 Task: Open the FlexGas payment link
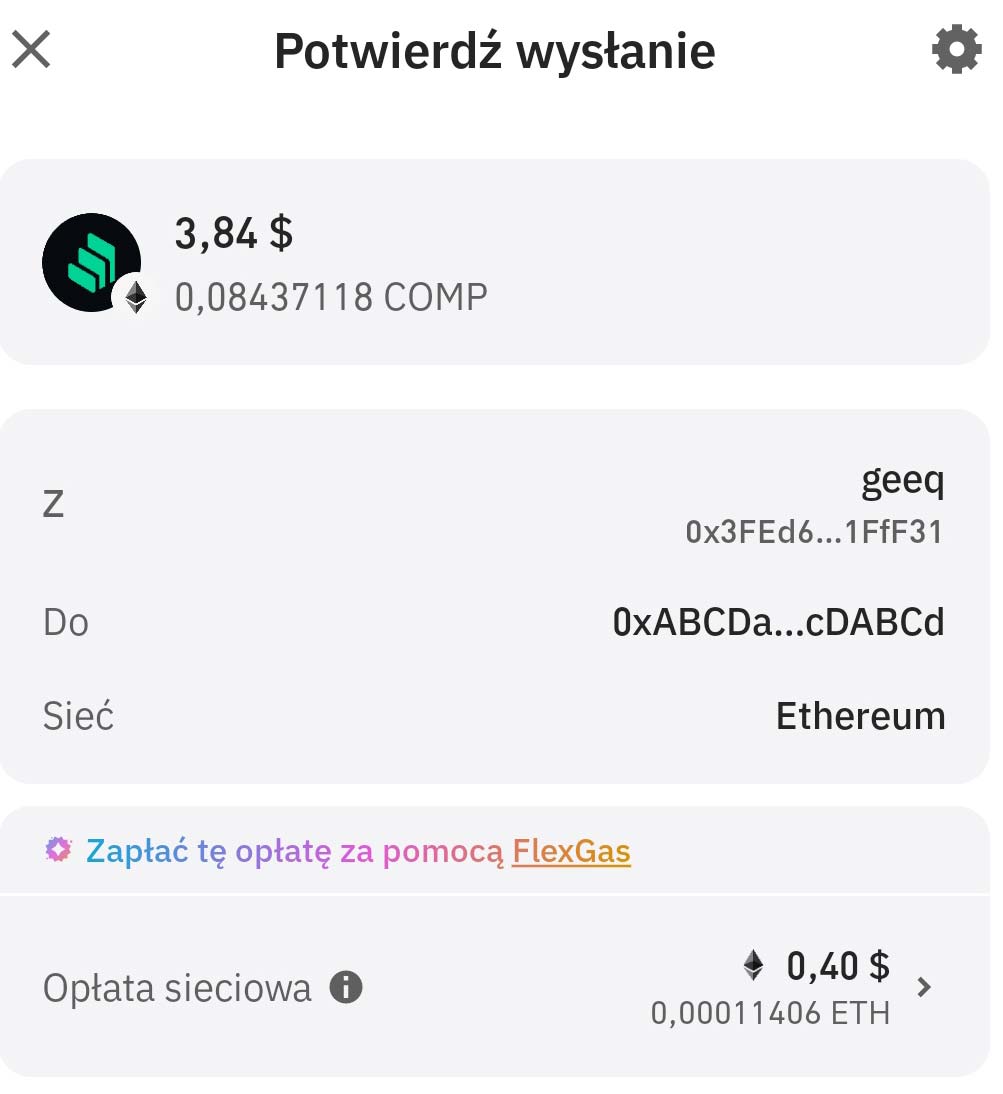pos(571,851)
